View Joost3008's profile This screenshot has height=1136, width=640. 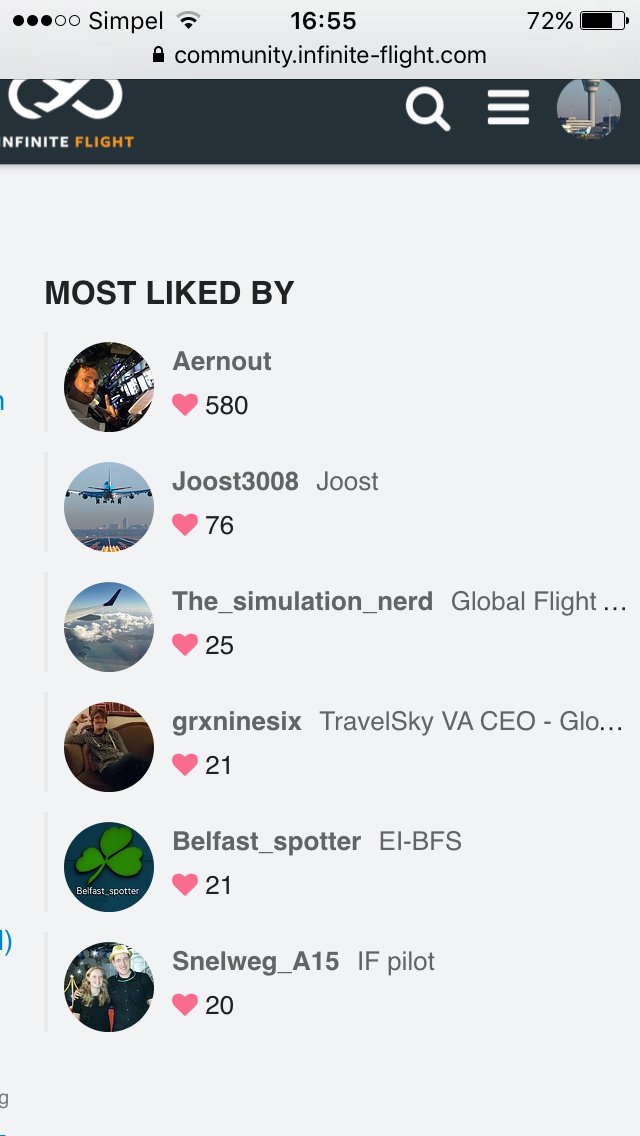coord(235,481)
